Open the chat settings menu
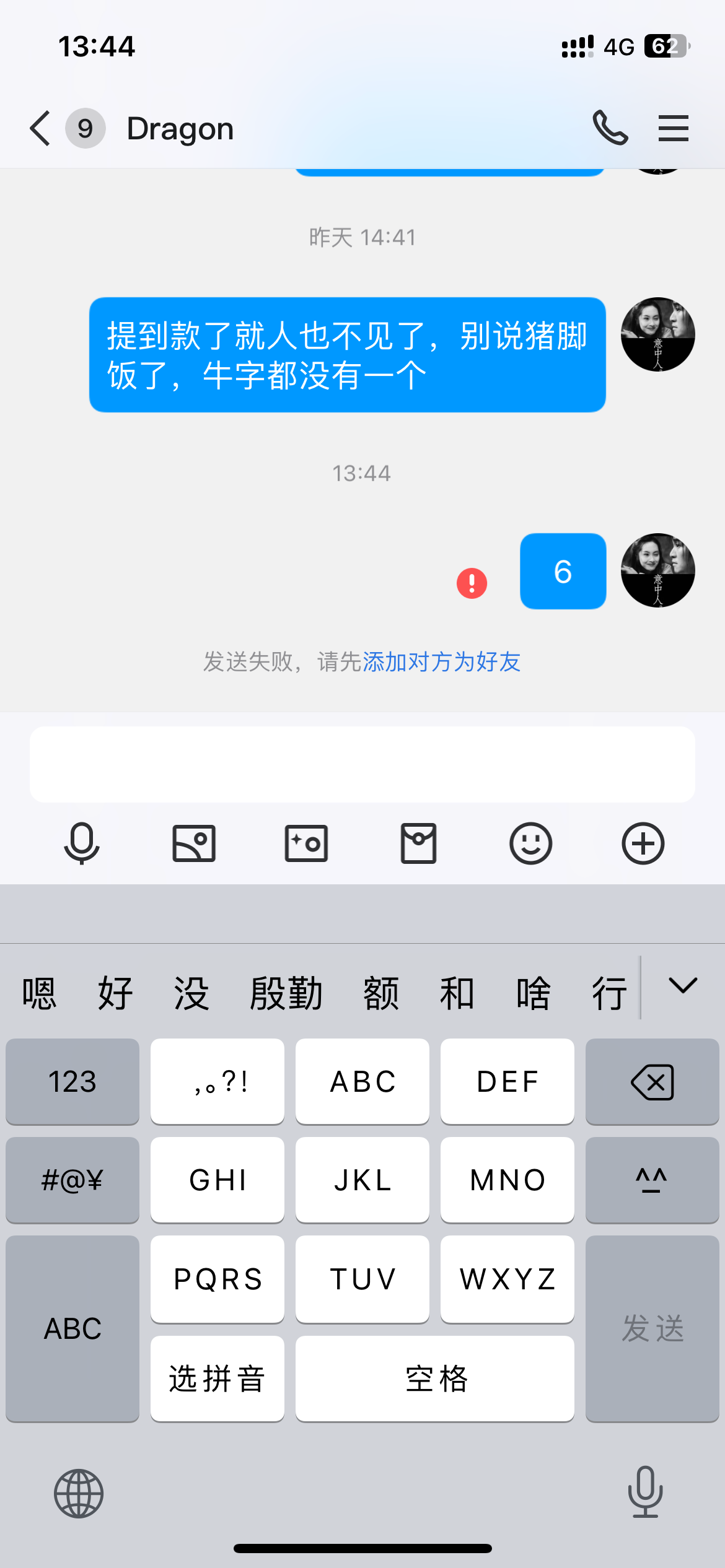Image resolution: width=725 pixels, height=1568 pixels. pyautogui.click(x=673, y=128)
